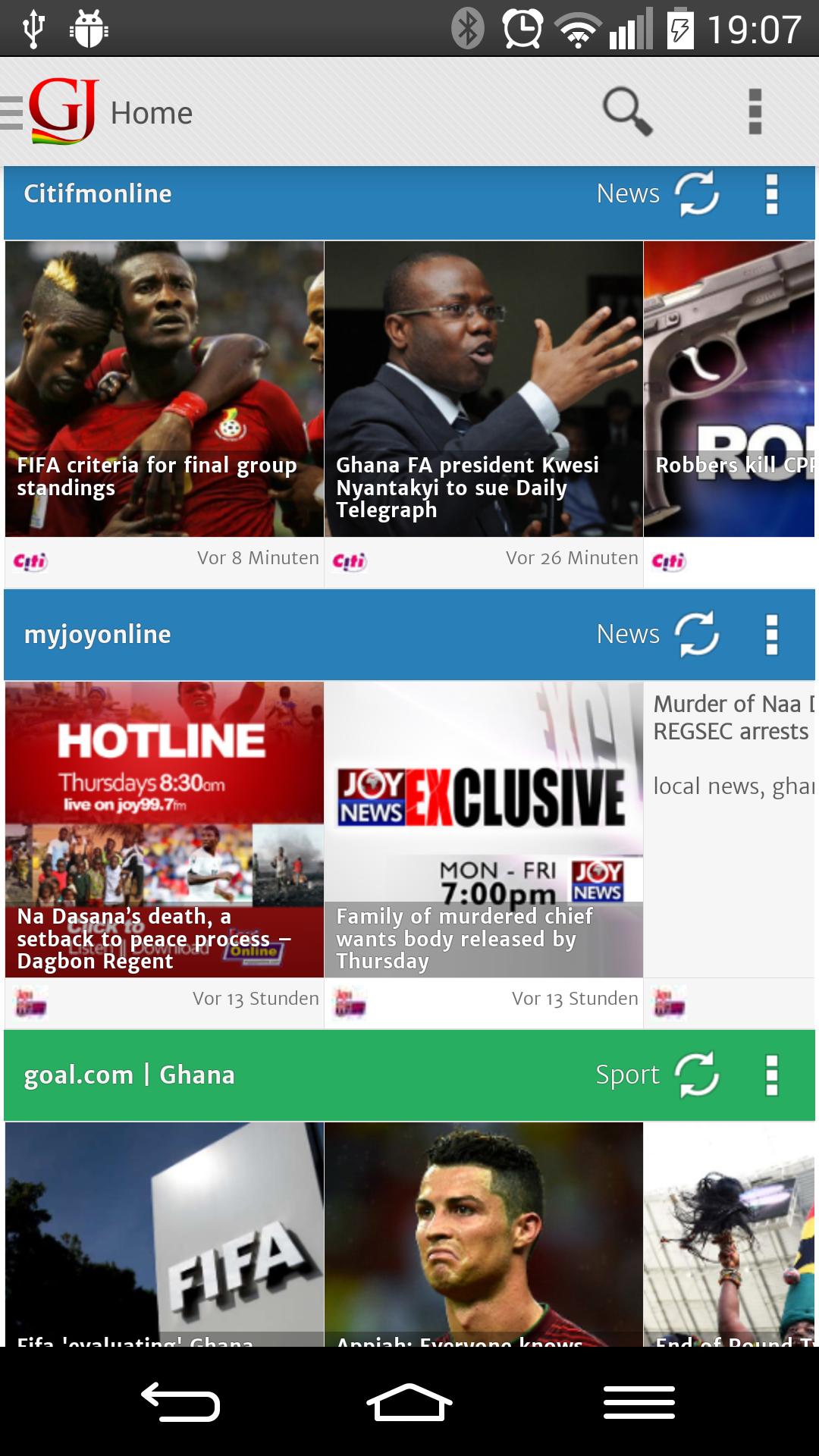The width and height of the screenshot is (819, 1456).
Task: Refresh the Citifmonline news feed
Action: pos(696,194)
